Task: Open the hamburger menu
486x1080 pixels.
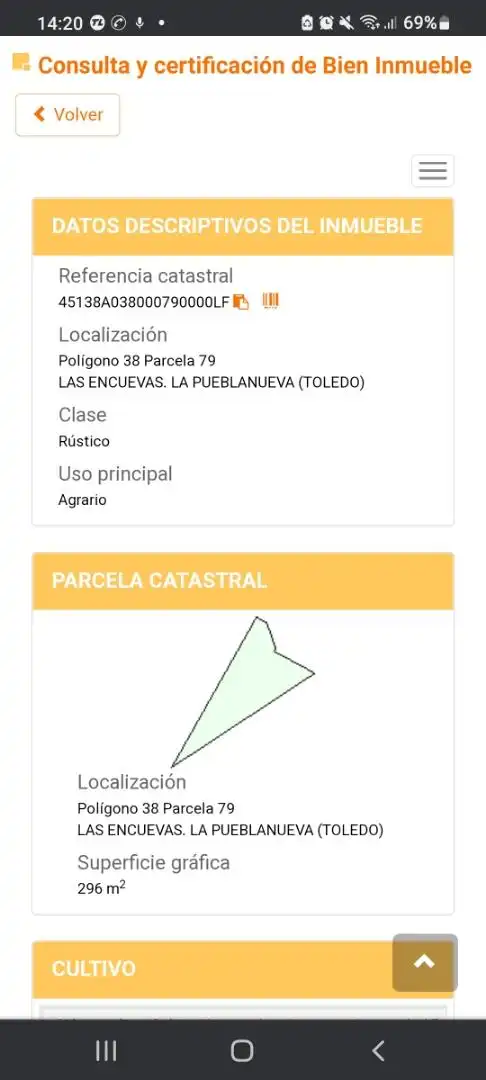Action: point(432,171)
